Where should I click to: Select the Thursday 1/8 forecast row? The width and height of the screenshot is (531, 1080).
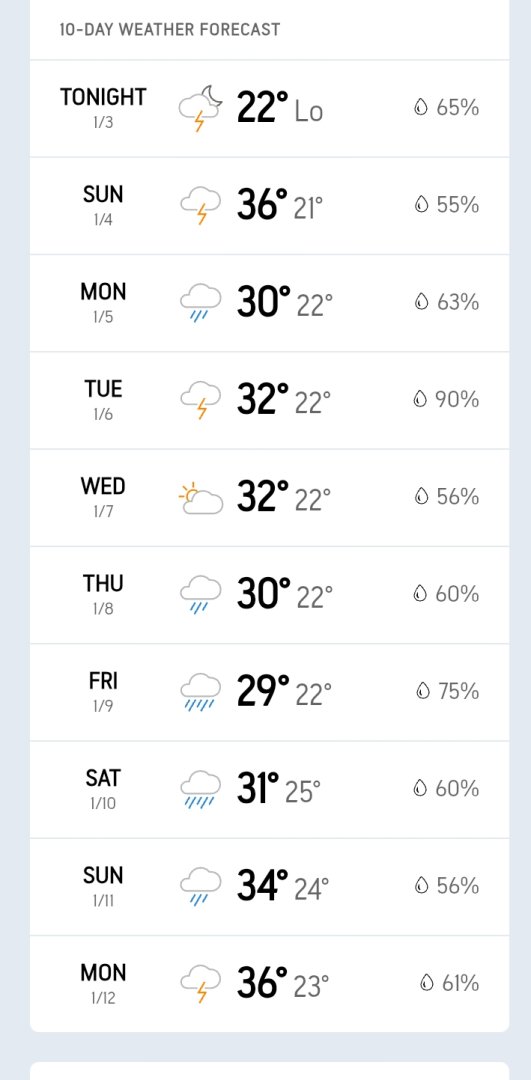tap(269, 594)
